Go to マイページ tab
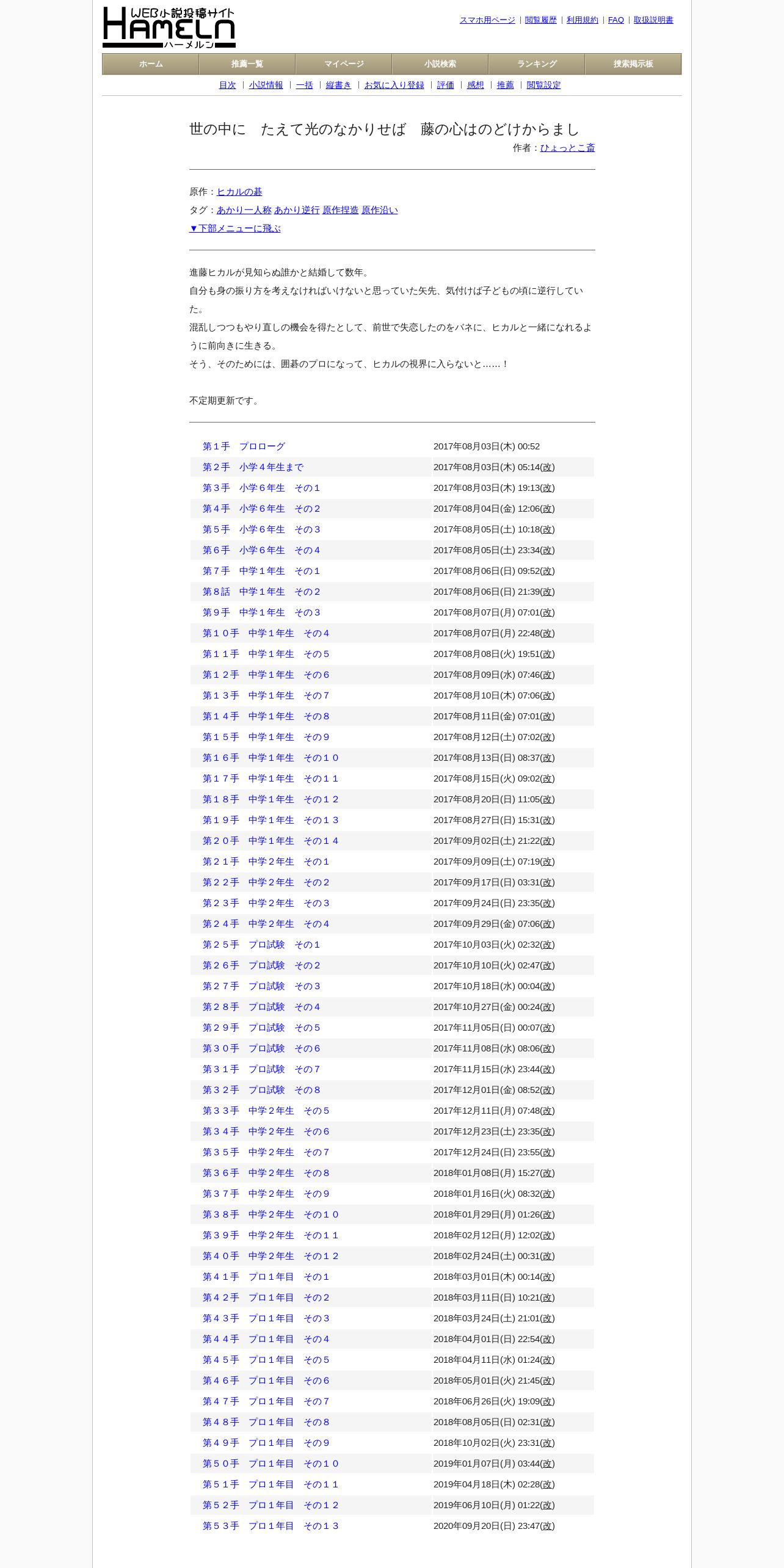Viewport: 784px width, 1568px height. tap(344, 64)
